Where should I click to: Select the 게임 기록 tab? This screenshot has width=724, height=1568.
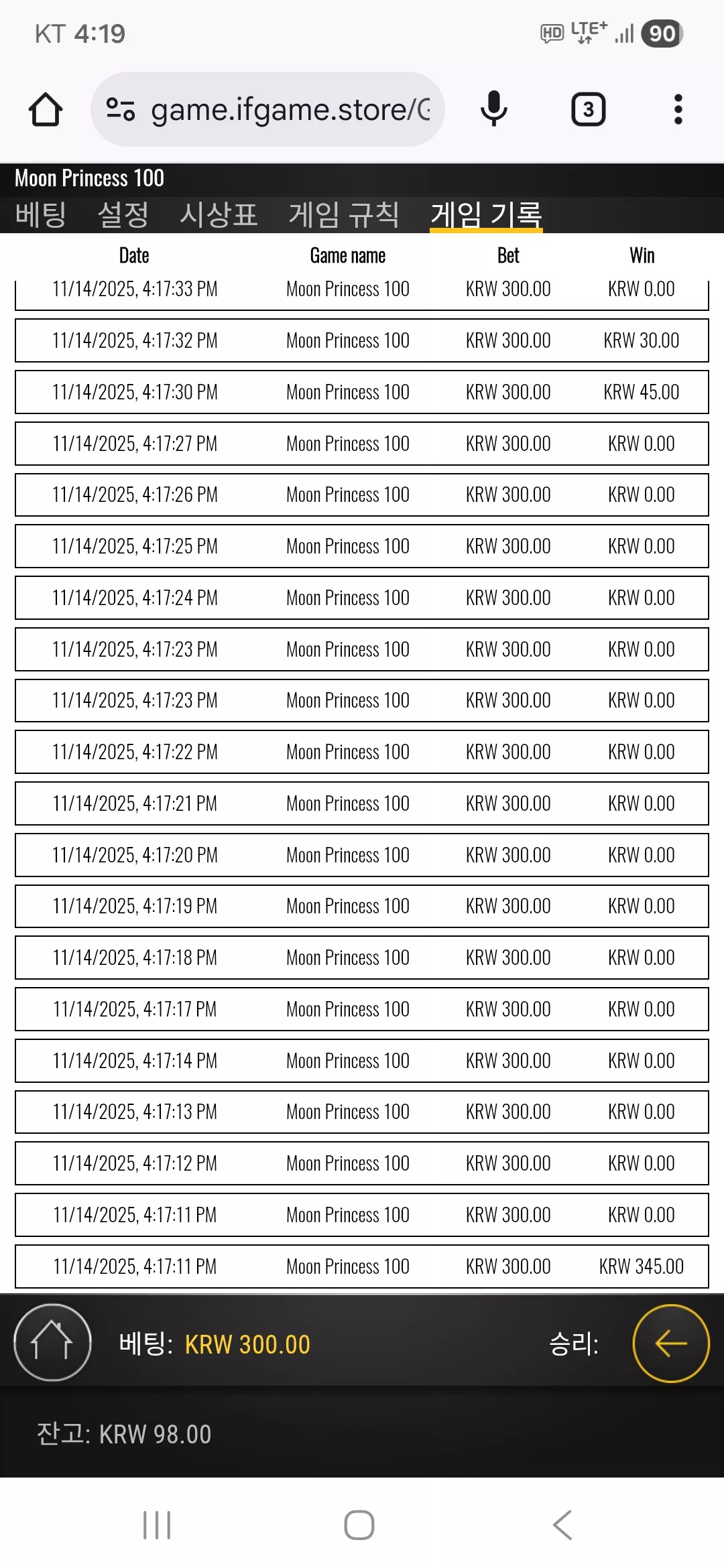click(486, 215)
